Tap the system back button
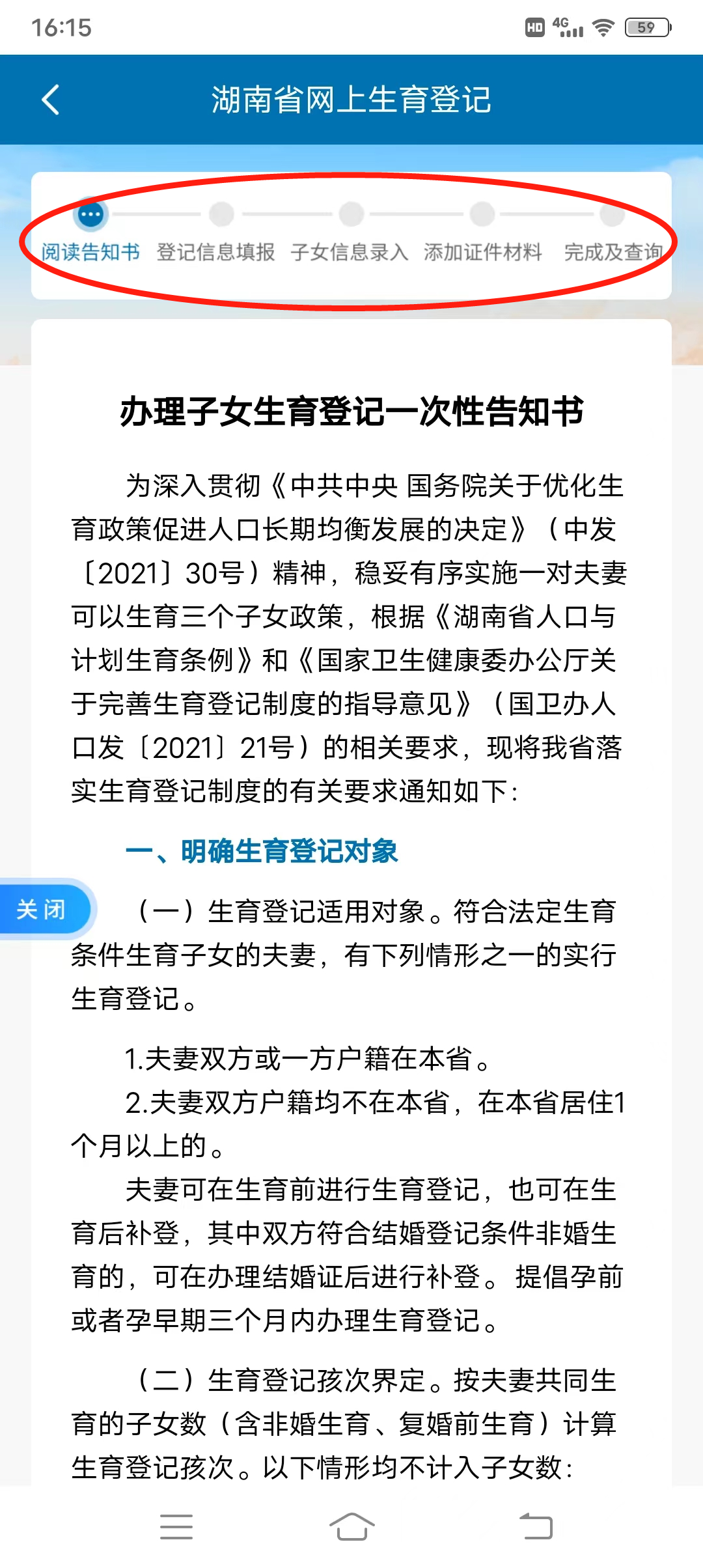This screenshot has width=703, height=1568. [x=536, y=1527]
